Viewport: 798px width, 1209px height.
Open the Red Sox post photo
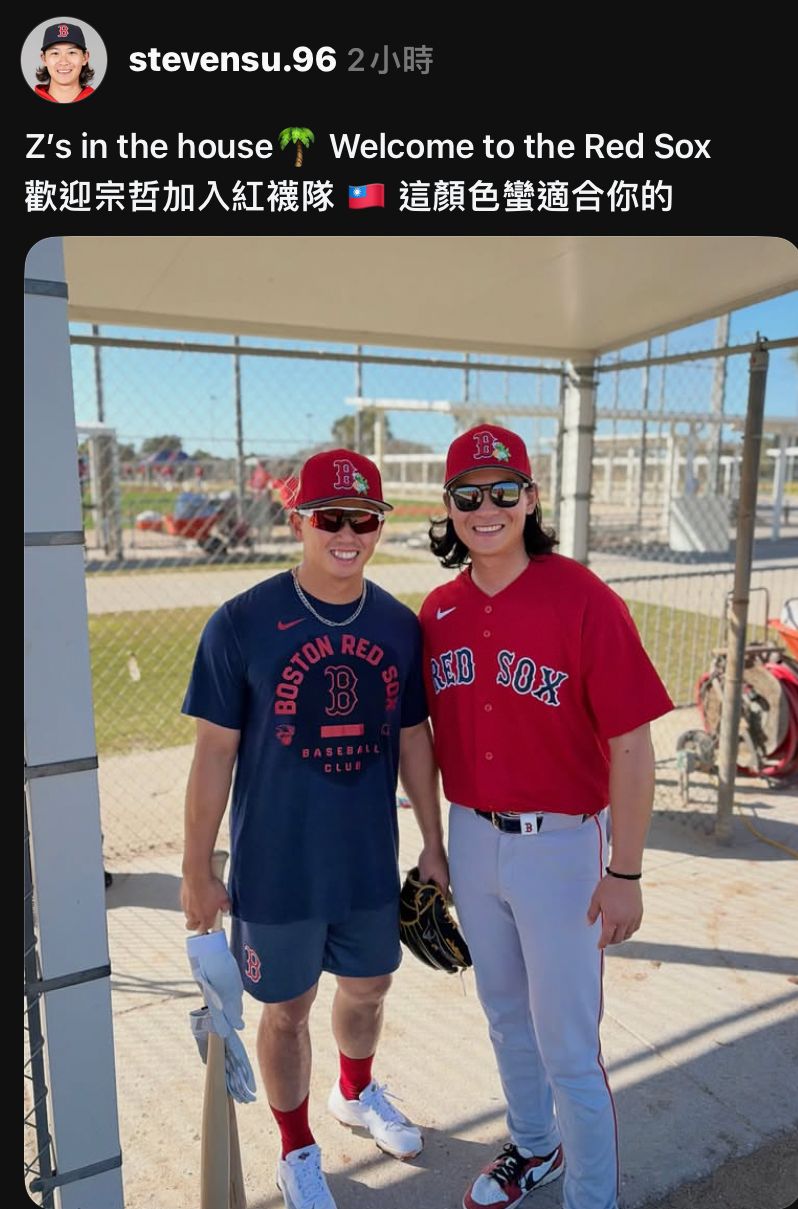click(410, 720)
